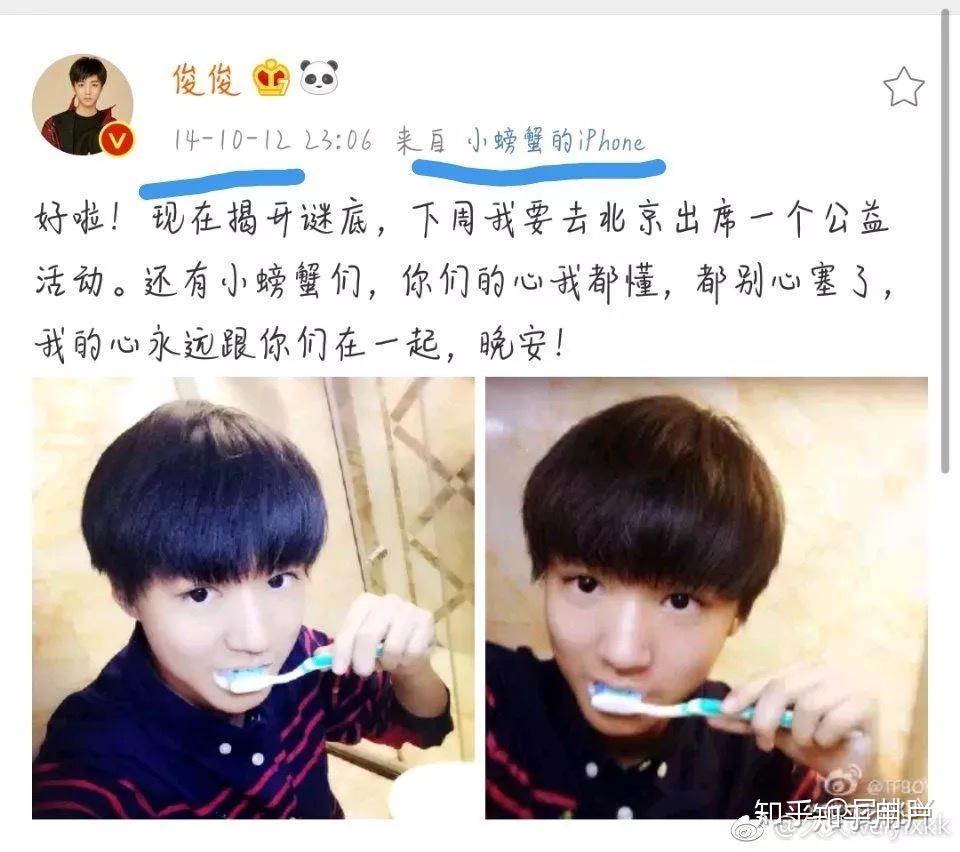Favorite this post with the star icon
The width and height of the screenshot is (960, 852).
[903, 88]
